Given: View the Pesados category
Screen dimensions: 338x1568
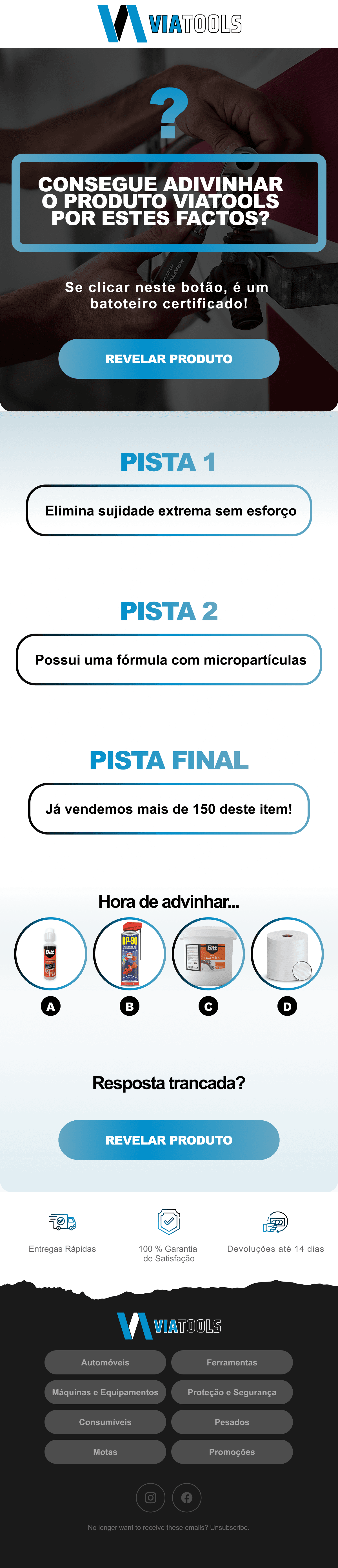Looking at the screenshot, I should click(232, 1422).
